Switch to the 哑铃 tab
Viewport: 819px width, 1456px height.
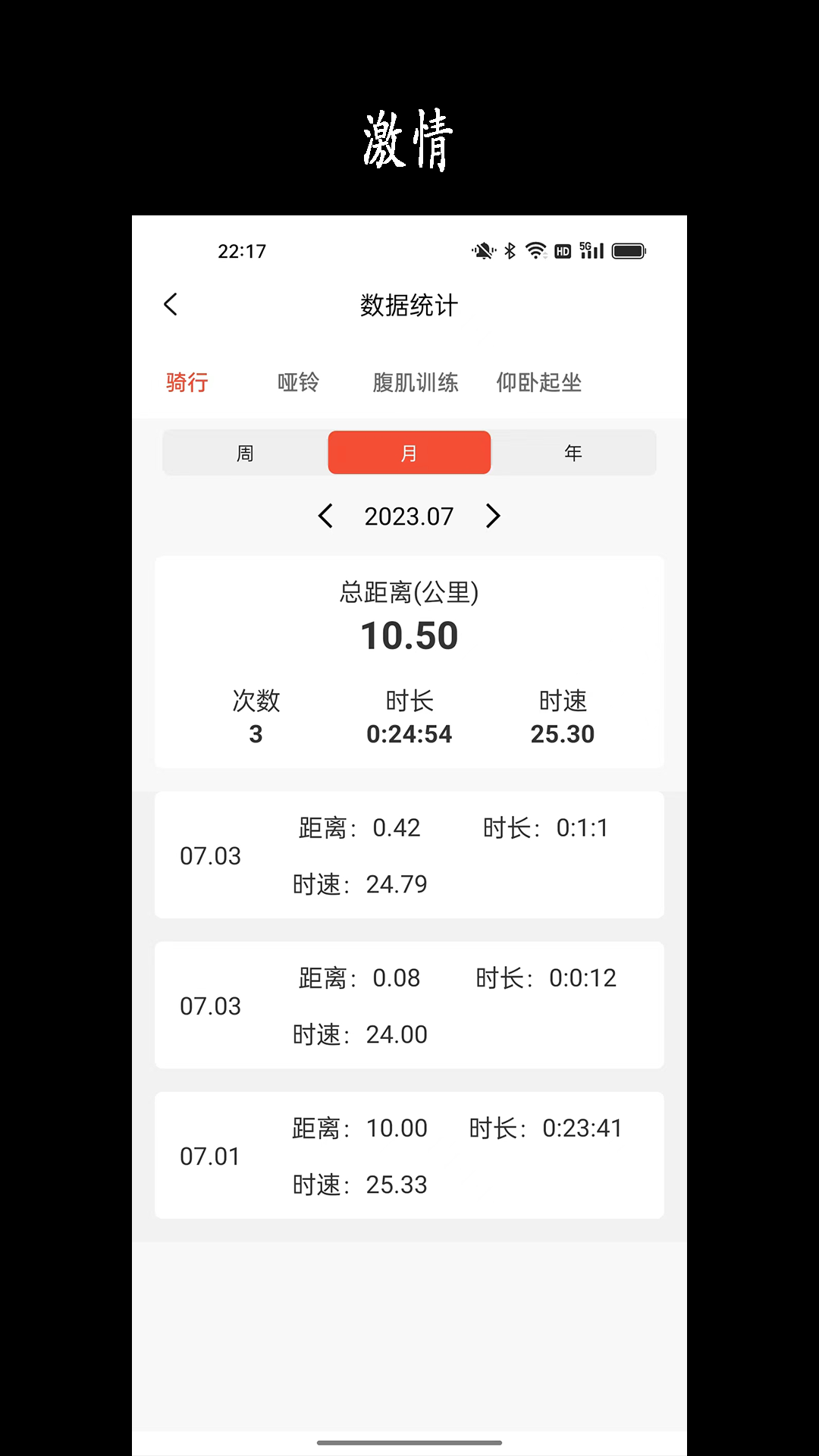tap(298, 382)
